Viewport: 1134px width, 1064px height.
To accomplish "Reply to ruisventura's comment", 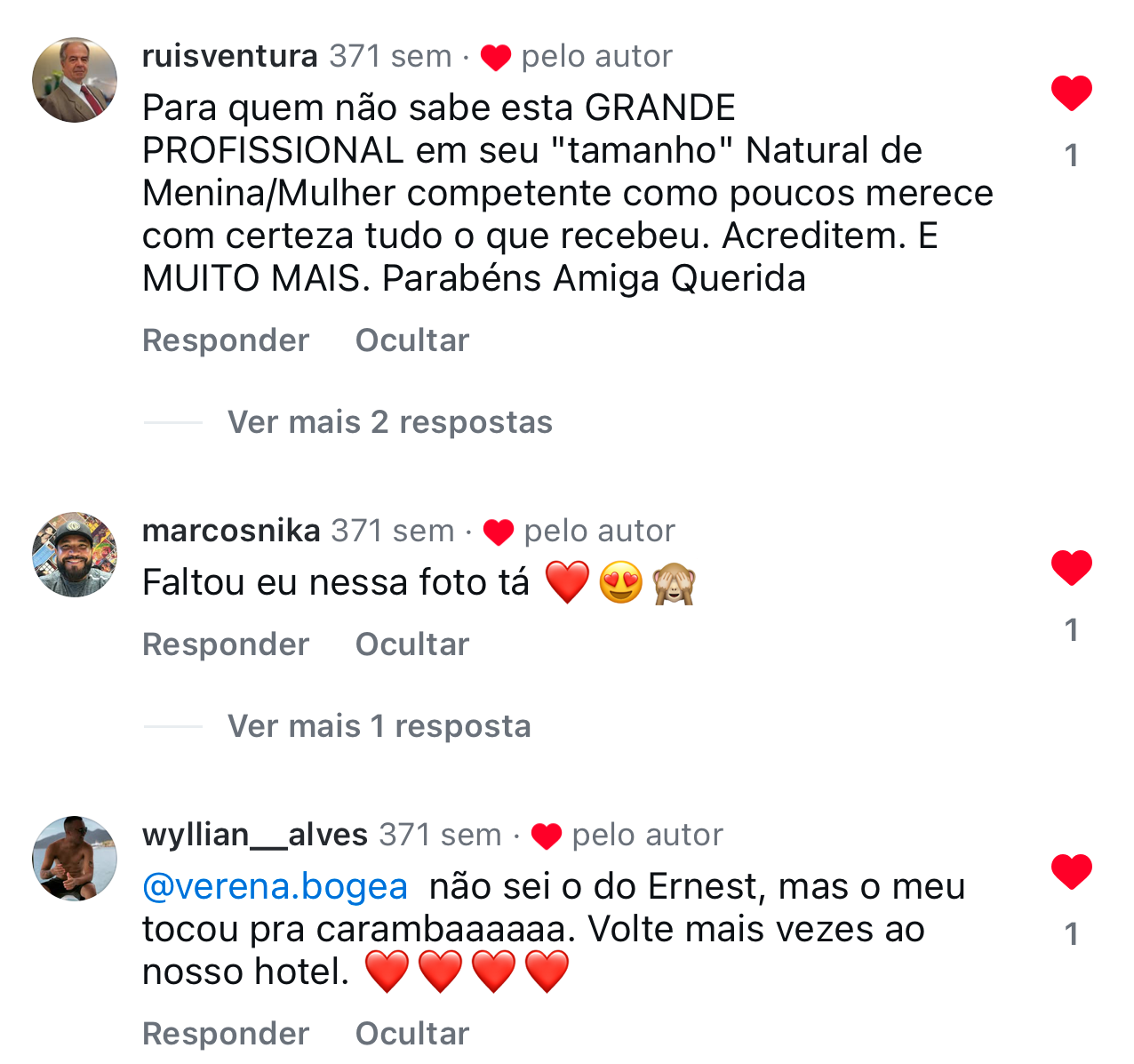I will pyautogui.click(x=226, y=340).
